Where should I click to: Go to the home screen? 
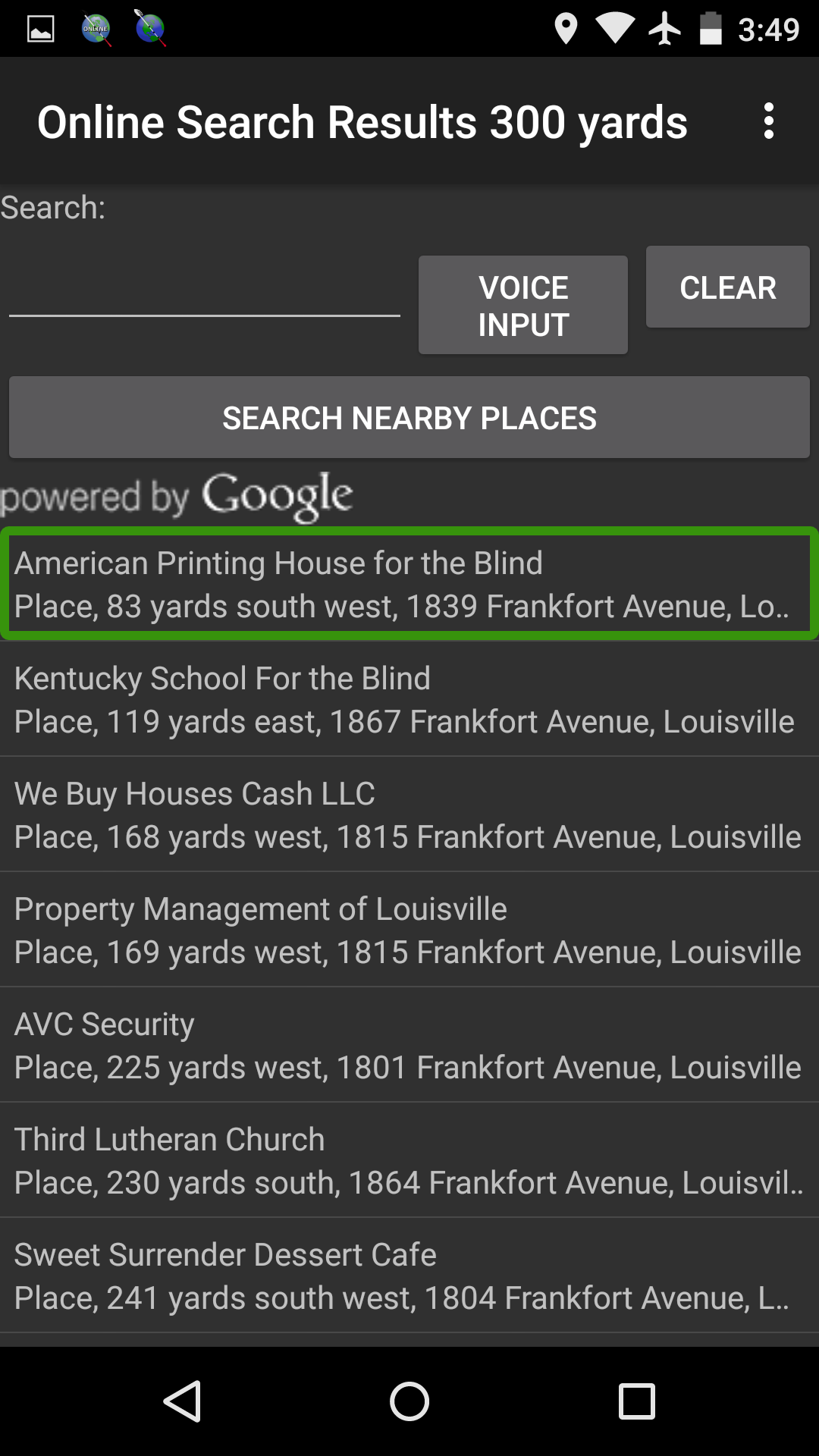[409, 1401]
